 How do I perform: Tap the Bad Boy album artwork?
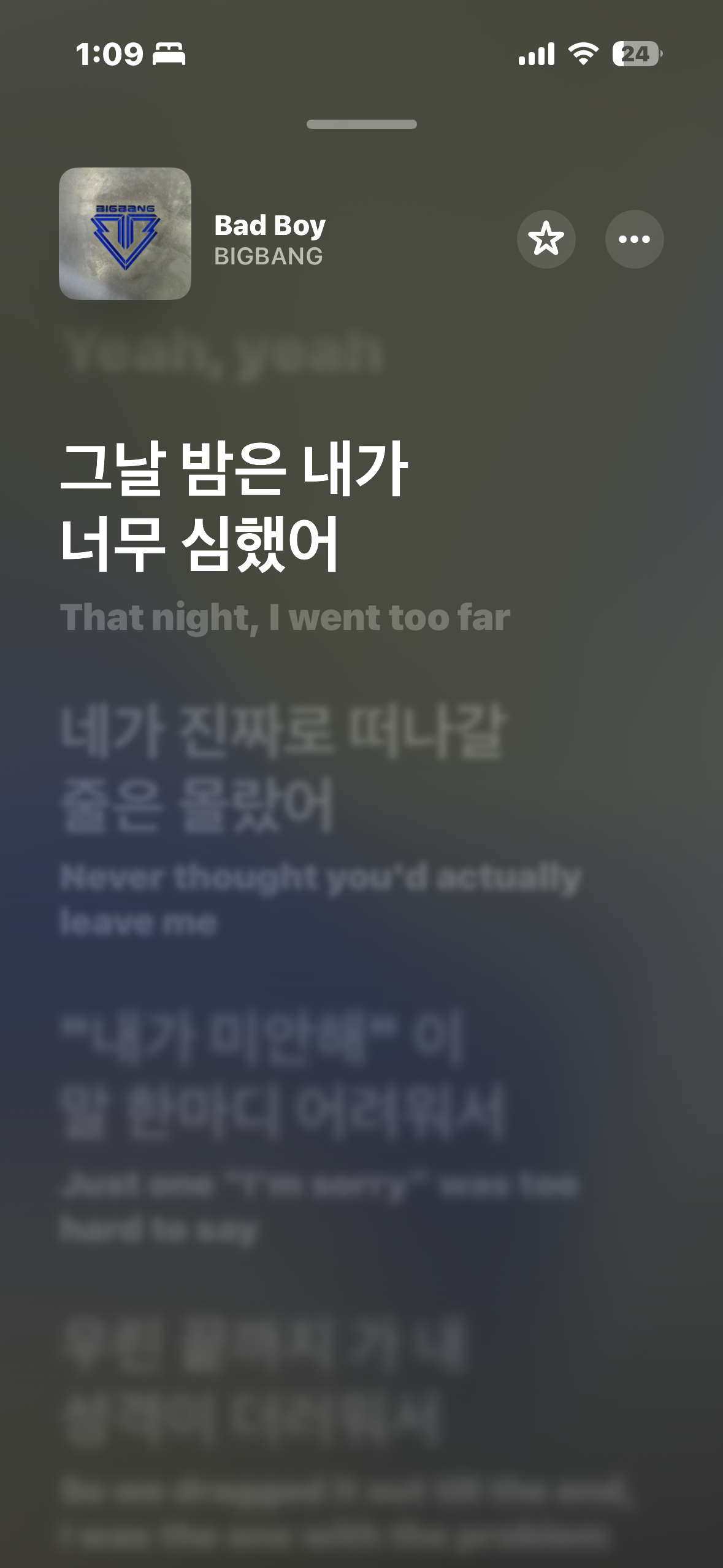point(125,234)
